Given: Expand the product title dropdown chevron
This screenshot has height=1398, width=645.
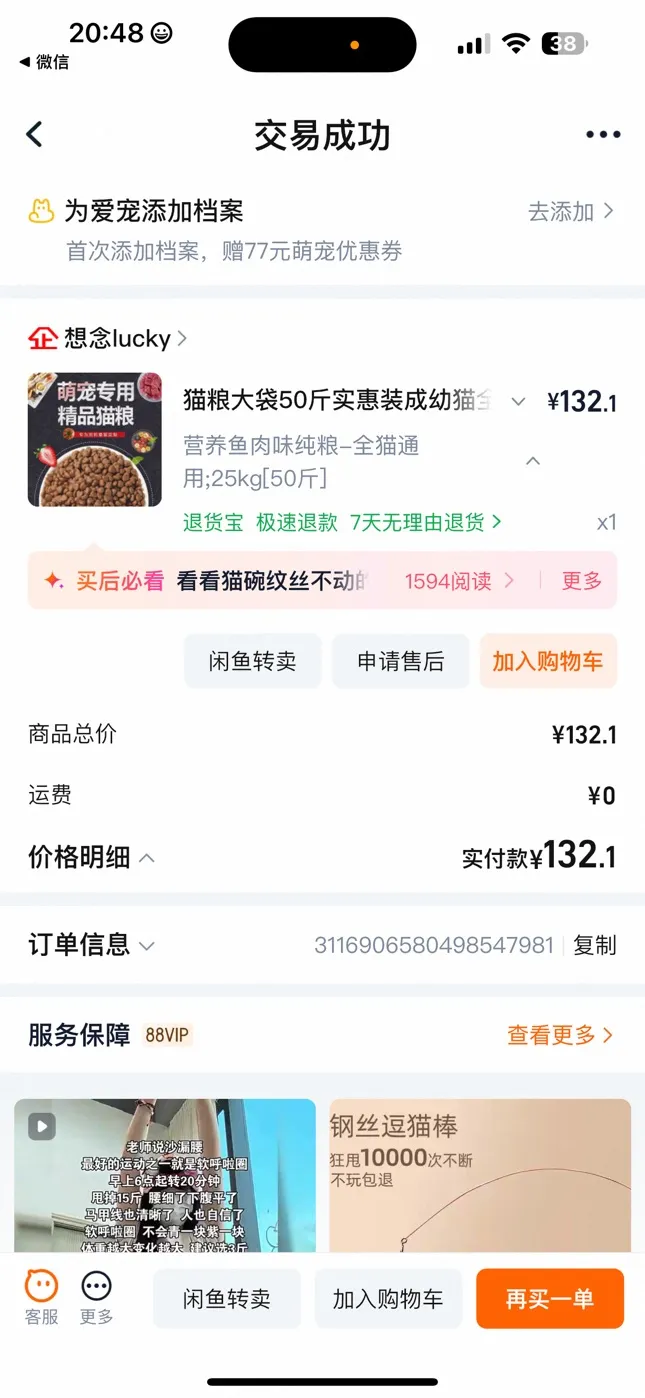Looking at the screenshot, I should click(x=518, y=402).
